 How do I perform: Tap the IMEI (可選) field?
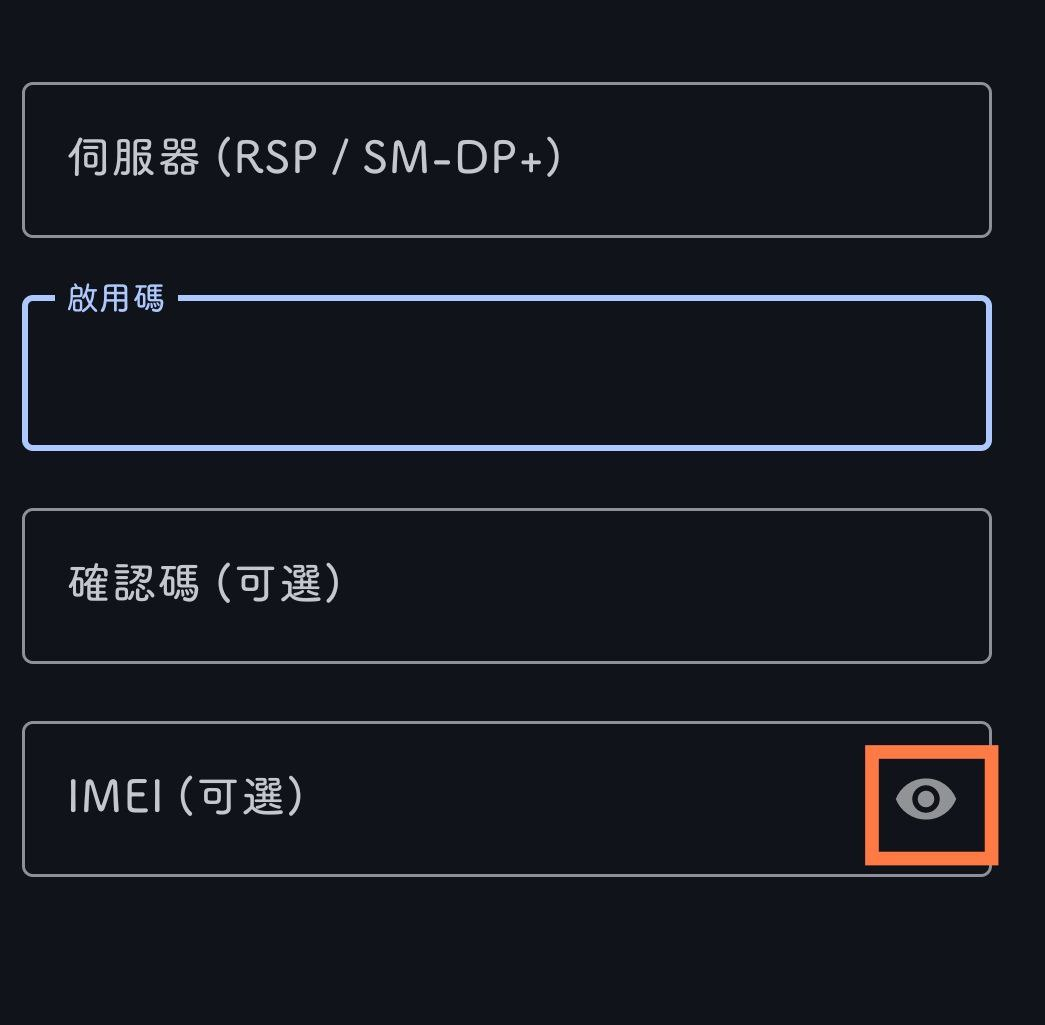click(440, 798)
